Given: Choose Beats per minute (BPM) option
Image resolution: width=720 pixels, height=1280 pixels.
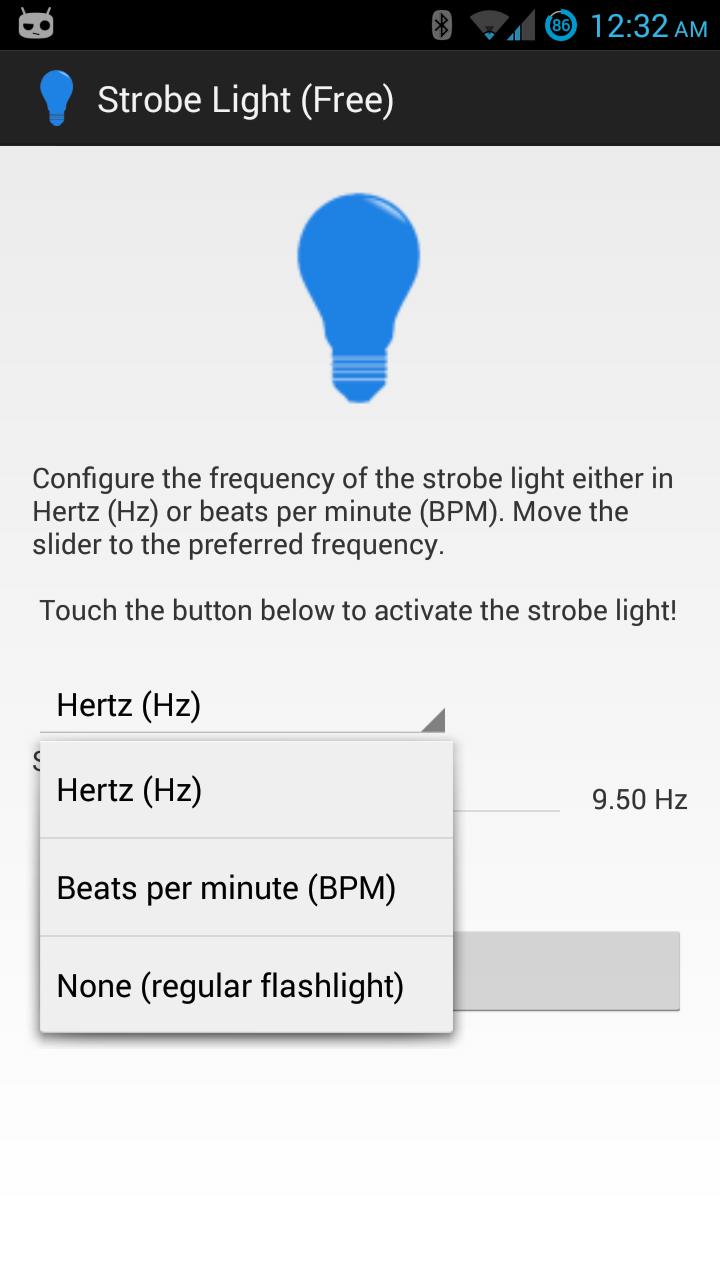Looking at the screenshot, I should 245,888.
